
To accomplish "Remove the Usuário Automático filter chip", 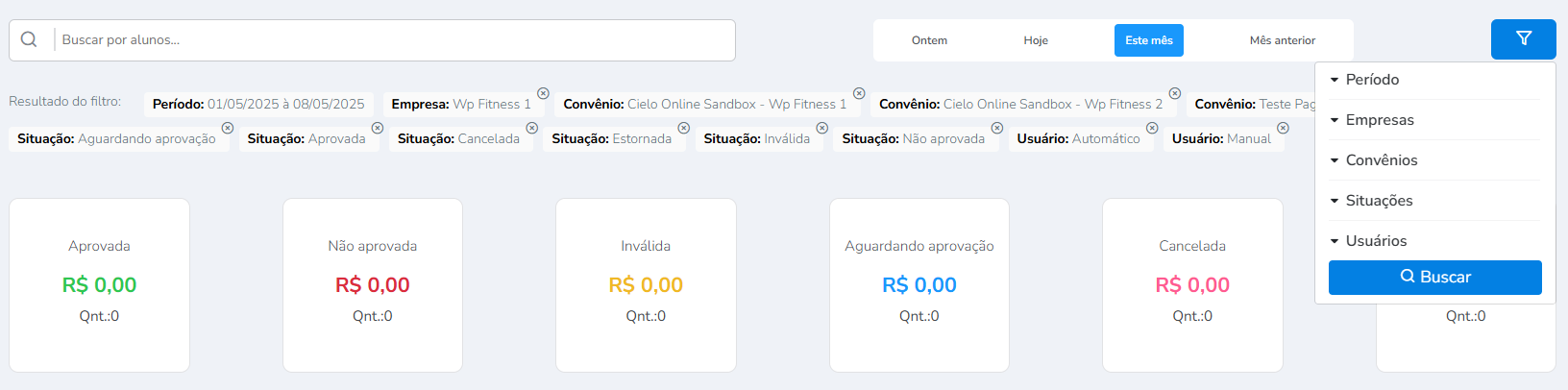I will 1152,128.
